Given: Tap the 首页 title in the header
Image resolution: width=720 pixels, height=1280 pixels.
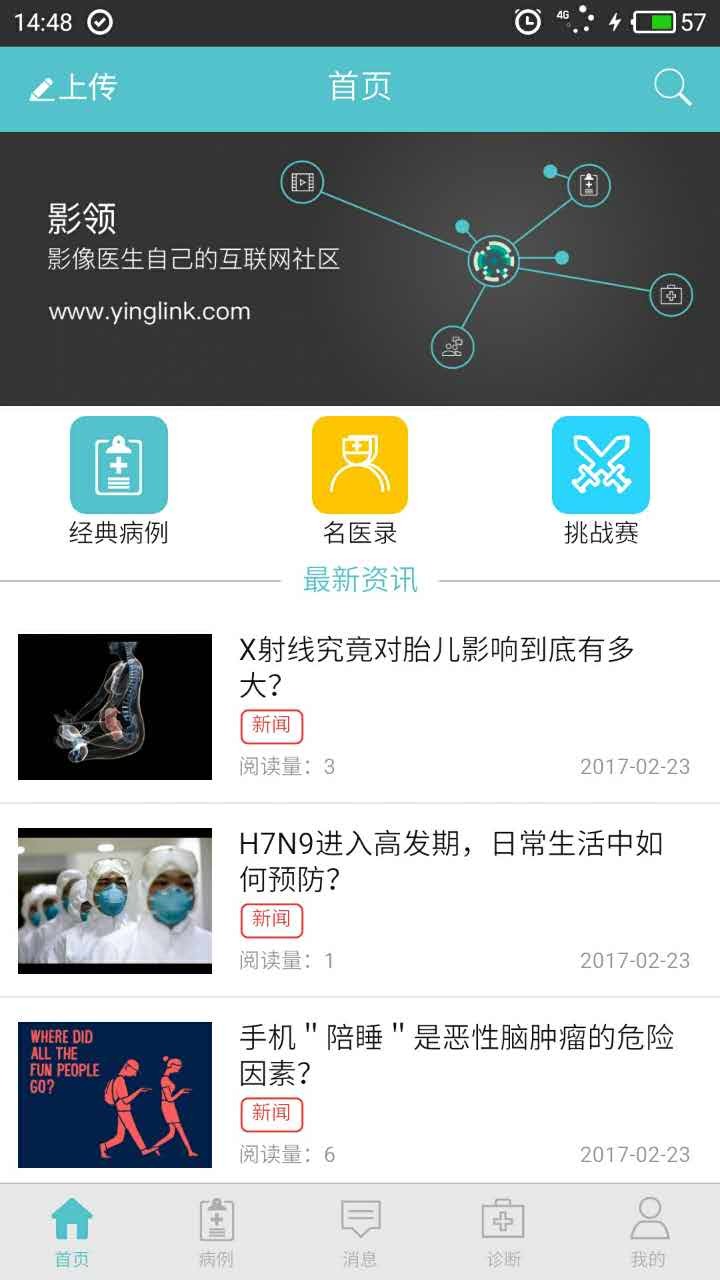Looking at the screenshot, I should click(x=360, y=88).
